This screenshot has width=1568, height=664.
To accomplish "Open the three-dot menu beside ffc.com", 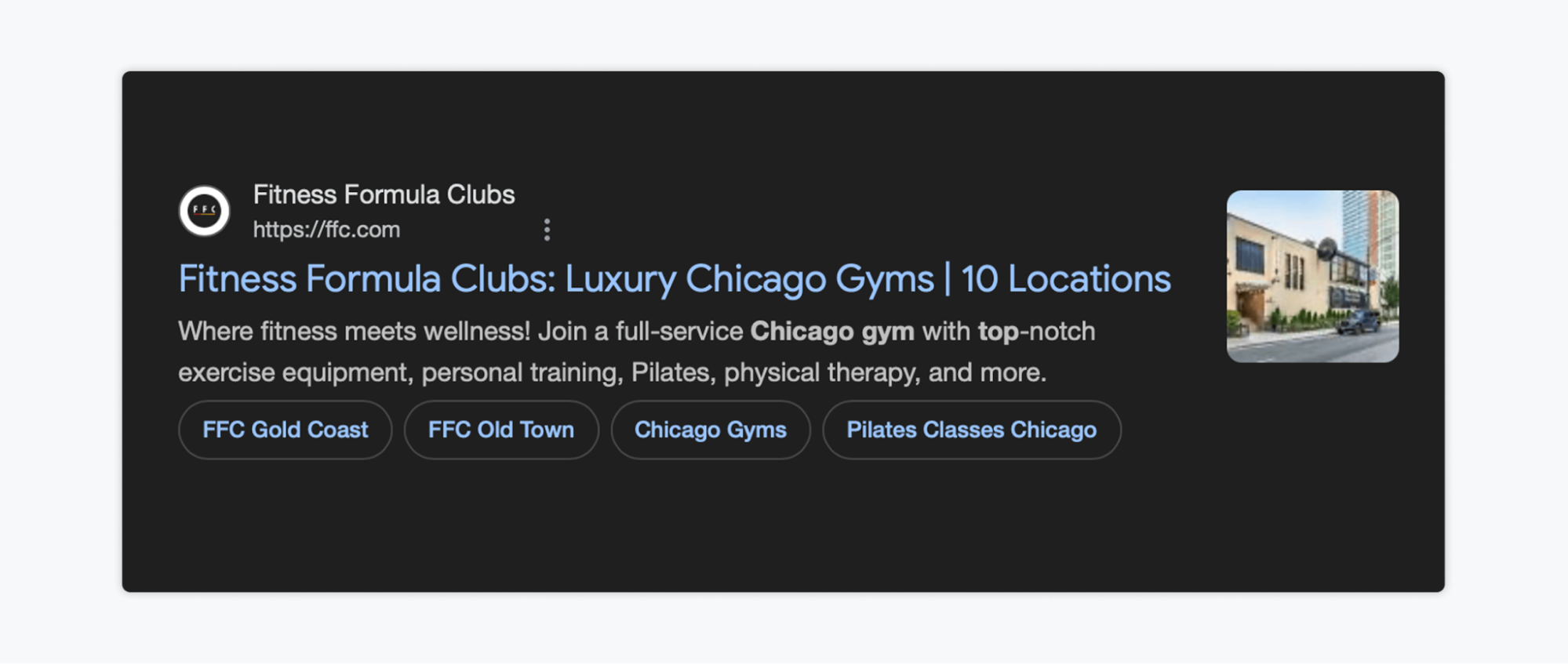I will tap(547, 230).
